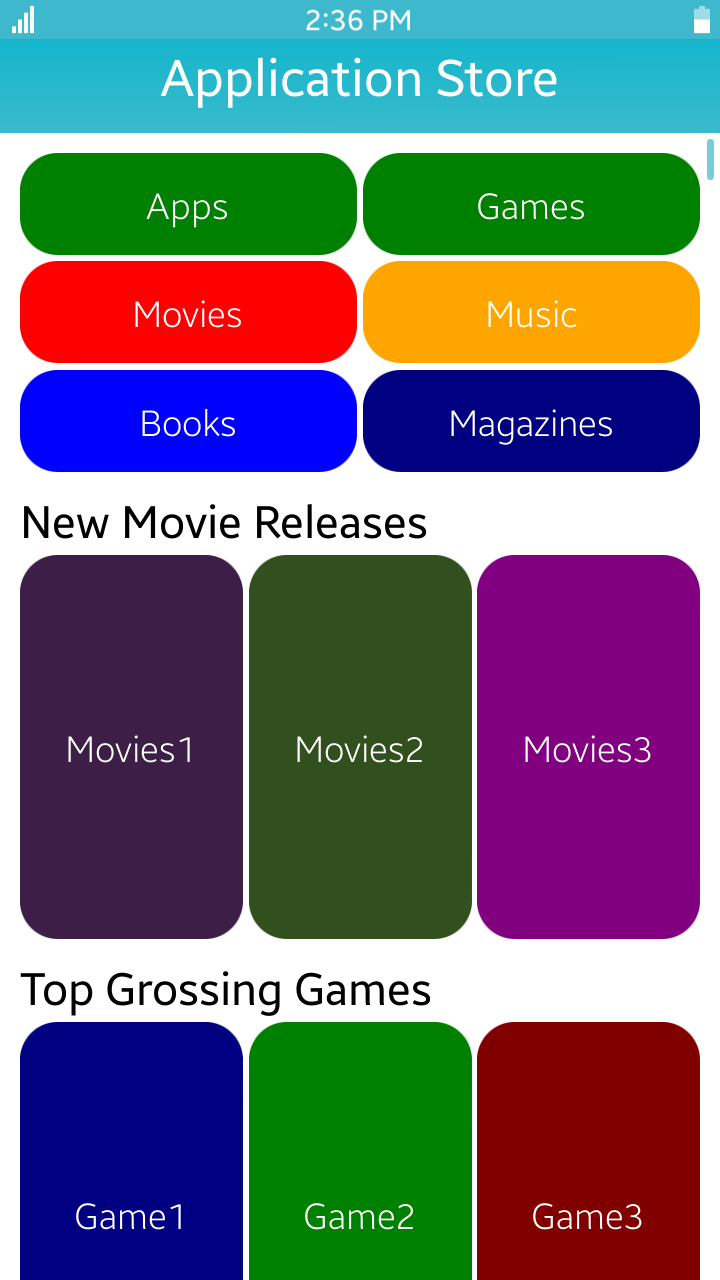Select the Movies category button

188,313
